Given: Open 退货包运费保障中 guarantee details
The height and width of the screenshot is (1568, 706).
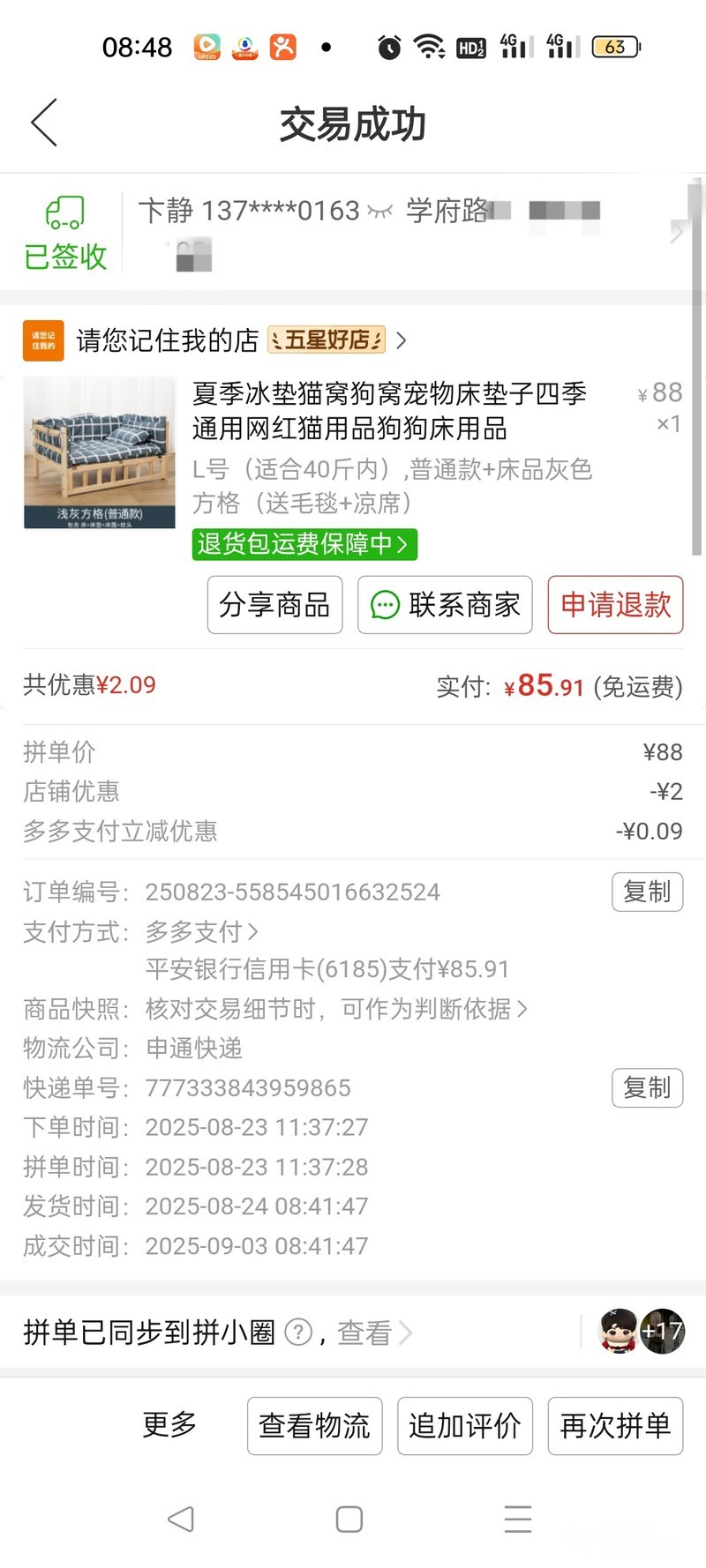Looking at the screenshot, I should click(x=304, y=543).
